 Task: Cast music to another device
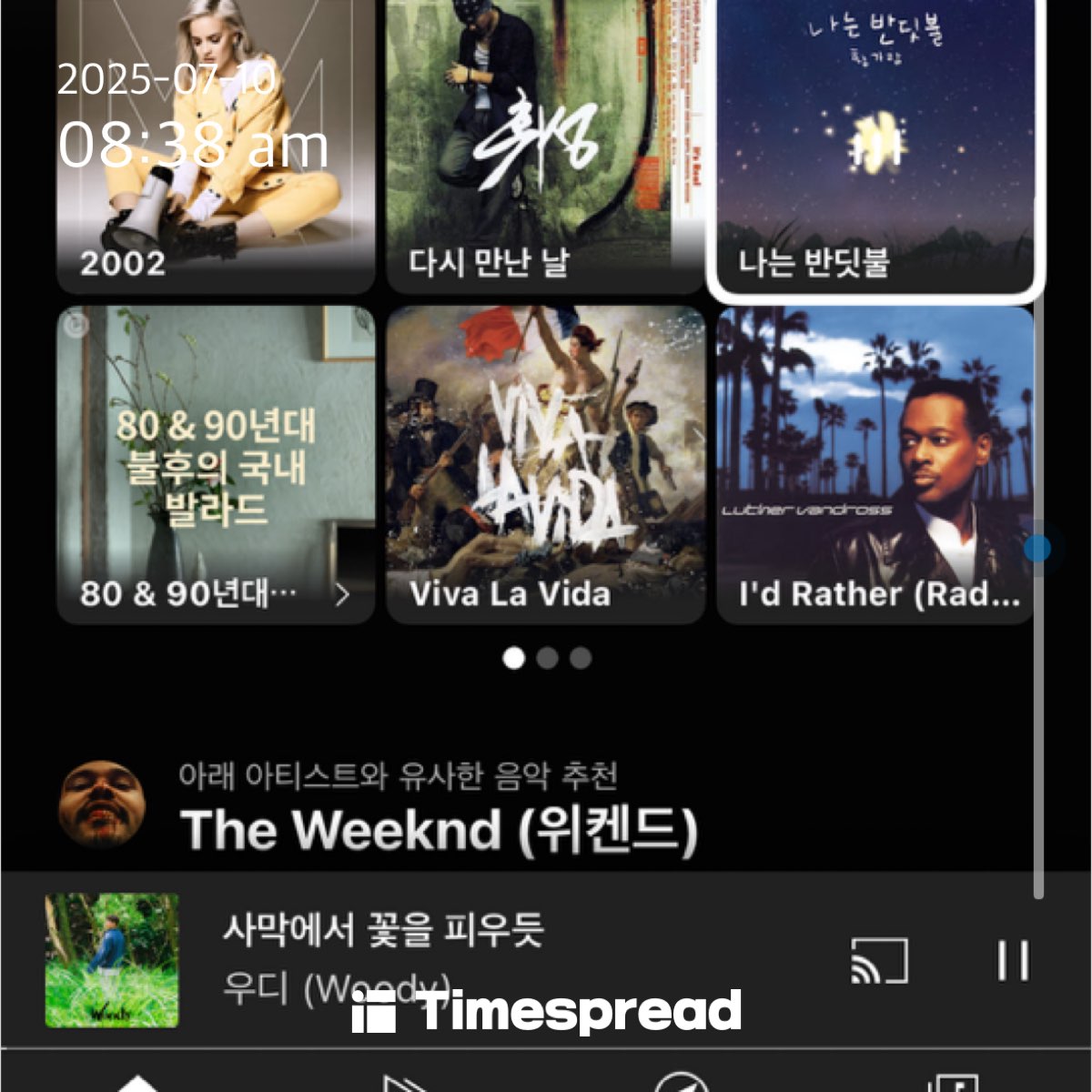pyautogui.click(x=879, y=960)
